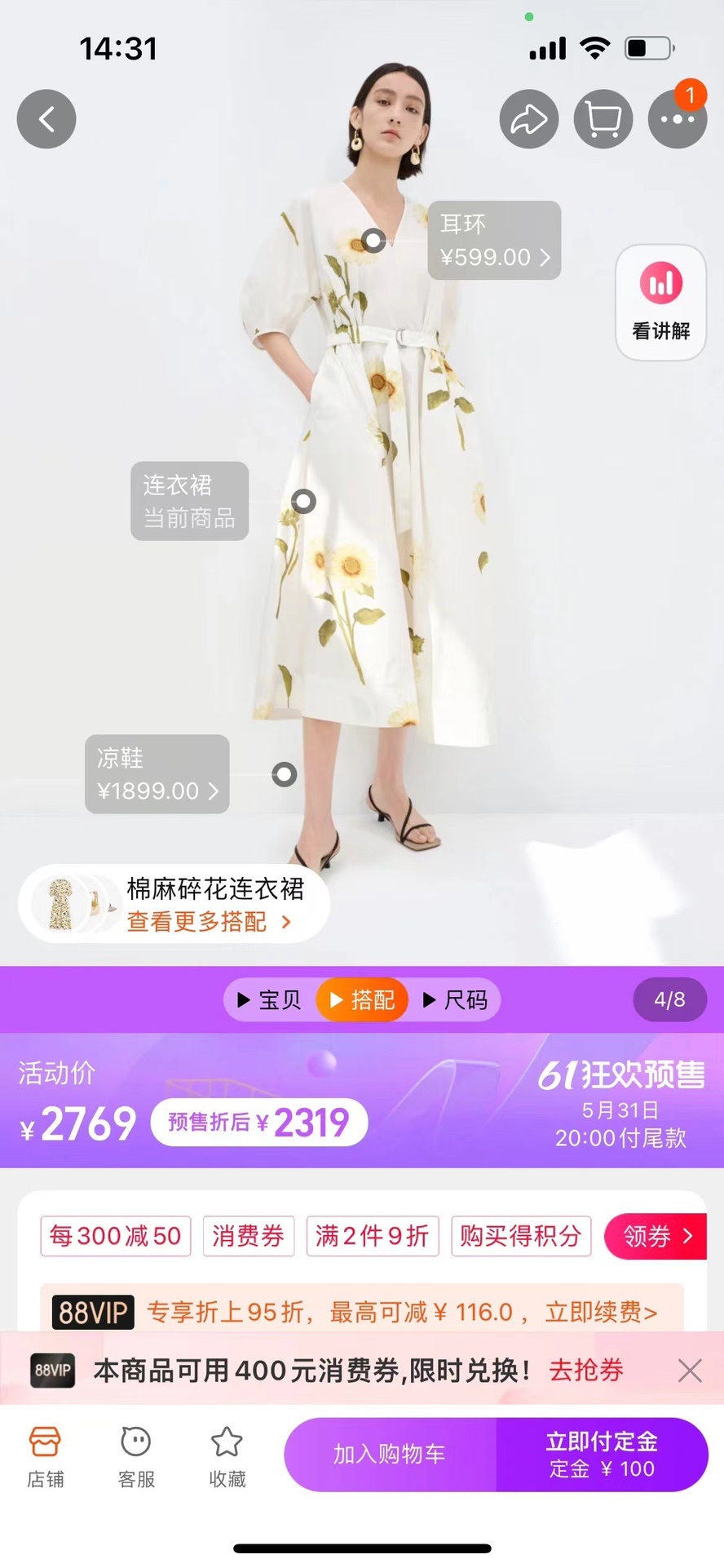The width and height of the screenshot is (724, 1568).
Task: Dismiss the 消费券 banner
Action: pos(690,1371)
